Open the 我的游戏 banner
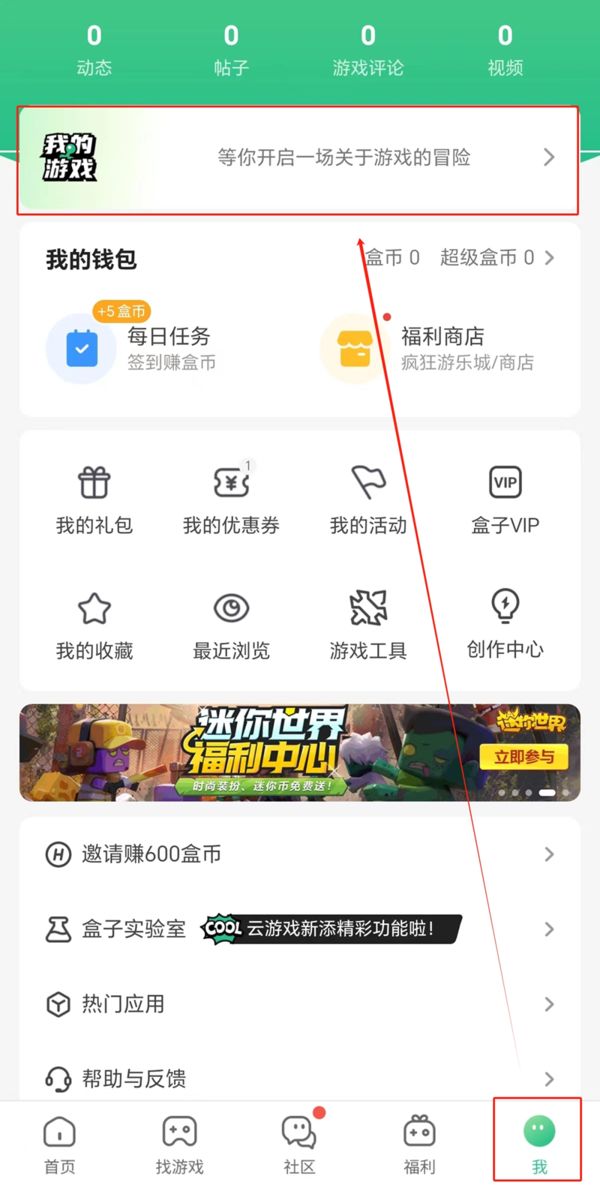 pyautogui.click(x=298, y=158)
